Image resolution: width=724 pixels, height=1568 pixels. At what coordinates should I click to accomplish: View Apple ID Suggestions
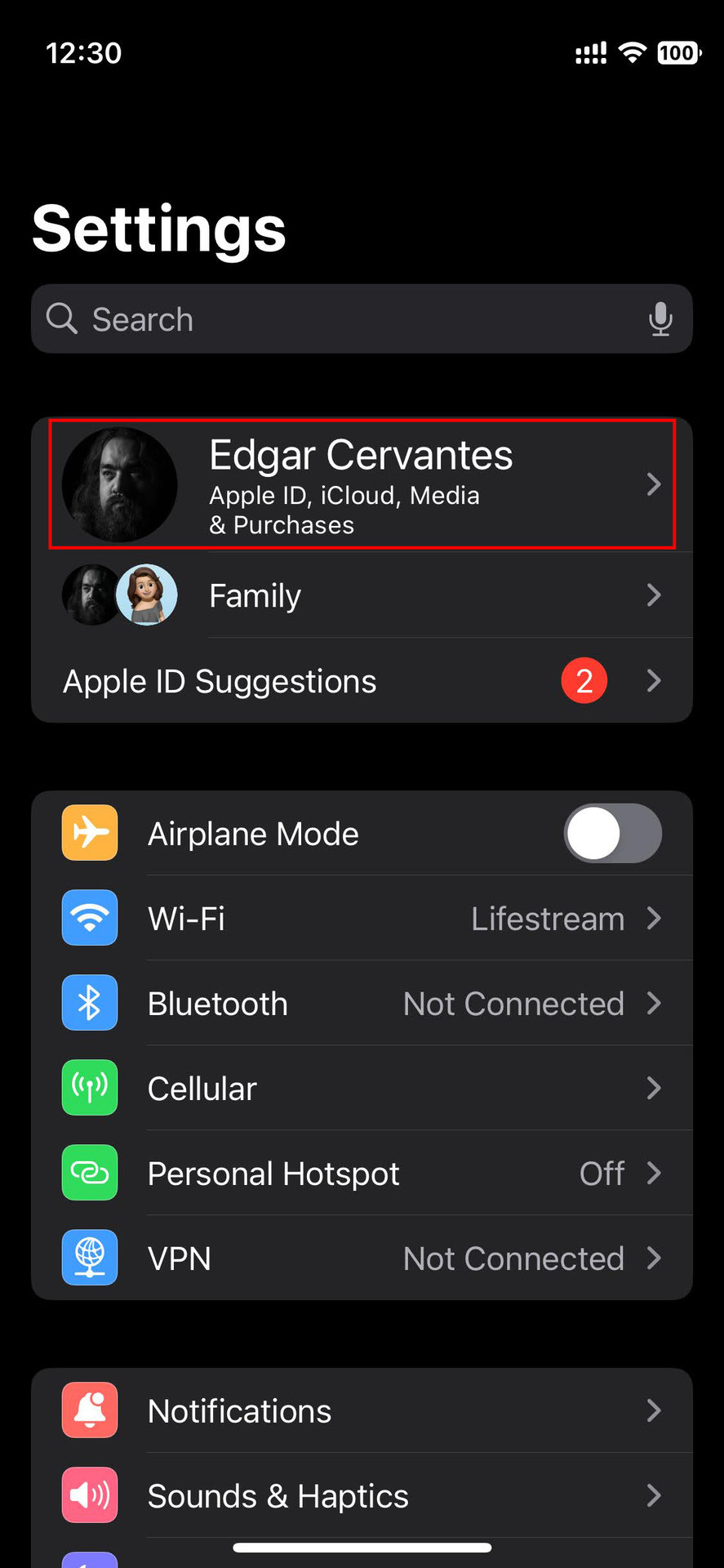pos(362,681)
